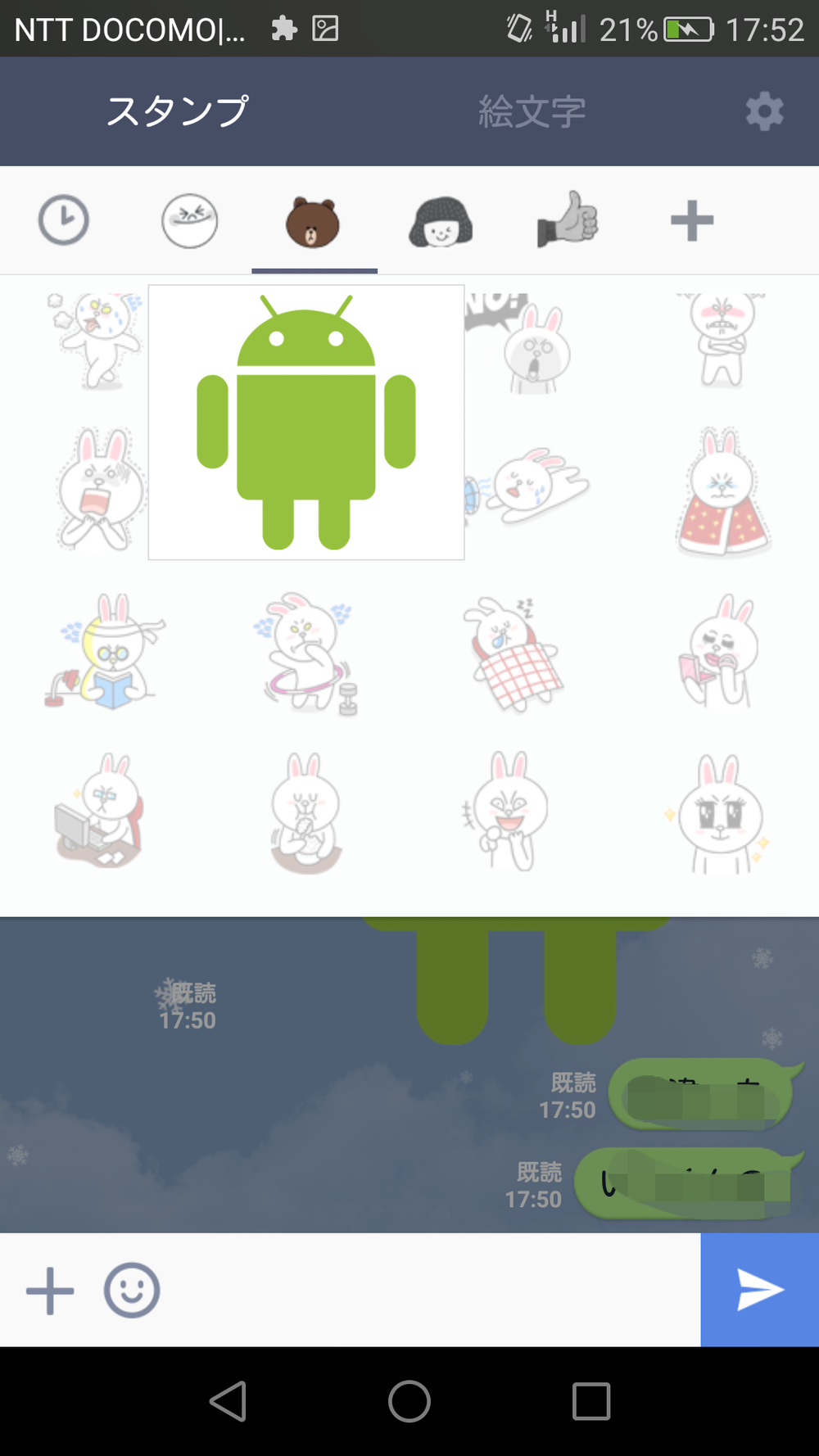This screenshot has height=1456, width=819.
Task: Select the Cony in red cape sticker
Action: pyautogui.click(x=722, y=493)
